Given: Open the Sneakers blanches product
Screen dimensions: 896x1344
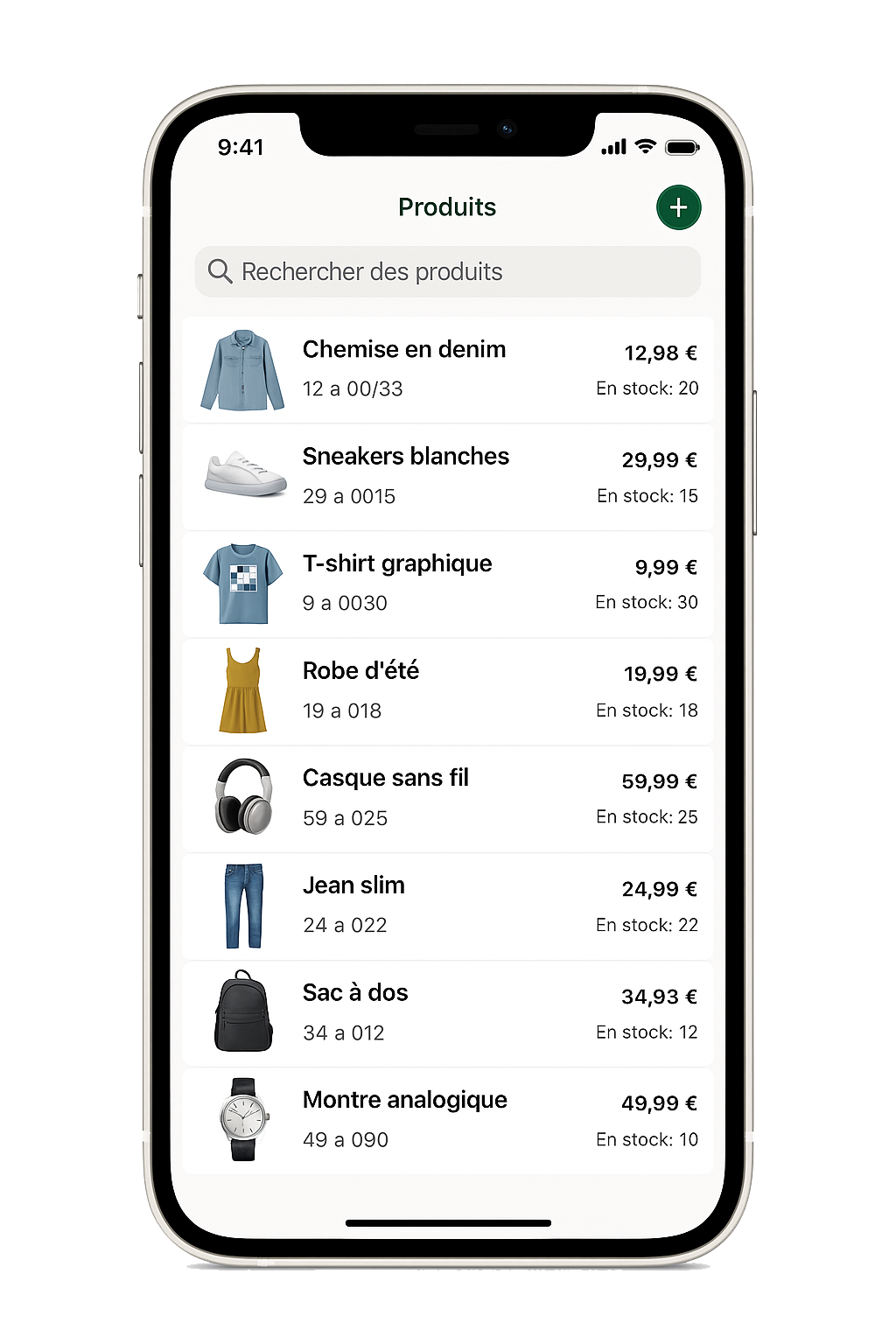Looking at the screenshot, I should point(448,476).
